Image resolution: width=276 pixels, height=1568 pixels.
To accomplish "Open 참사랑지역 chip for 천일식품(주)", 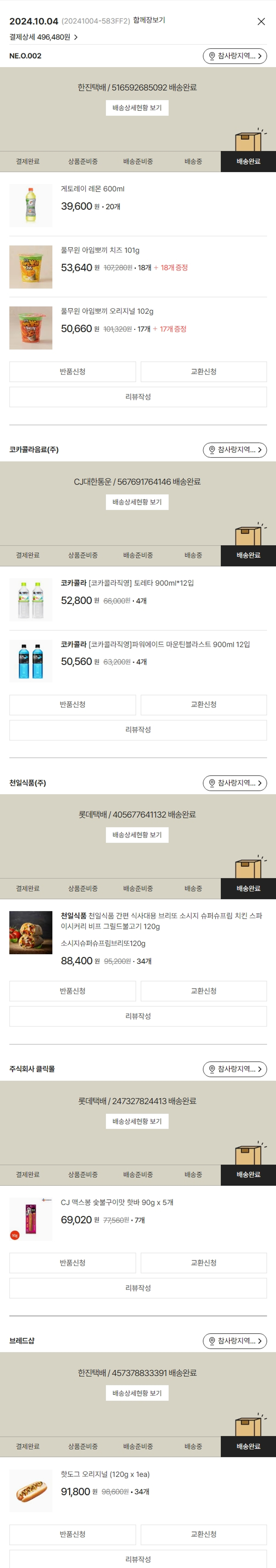I will 235,783.
